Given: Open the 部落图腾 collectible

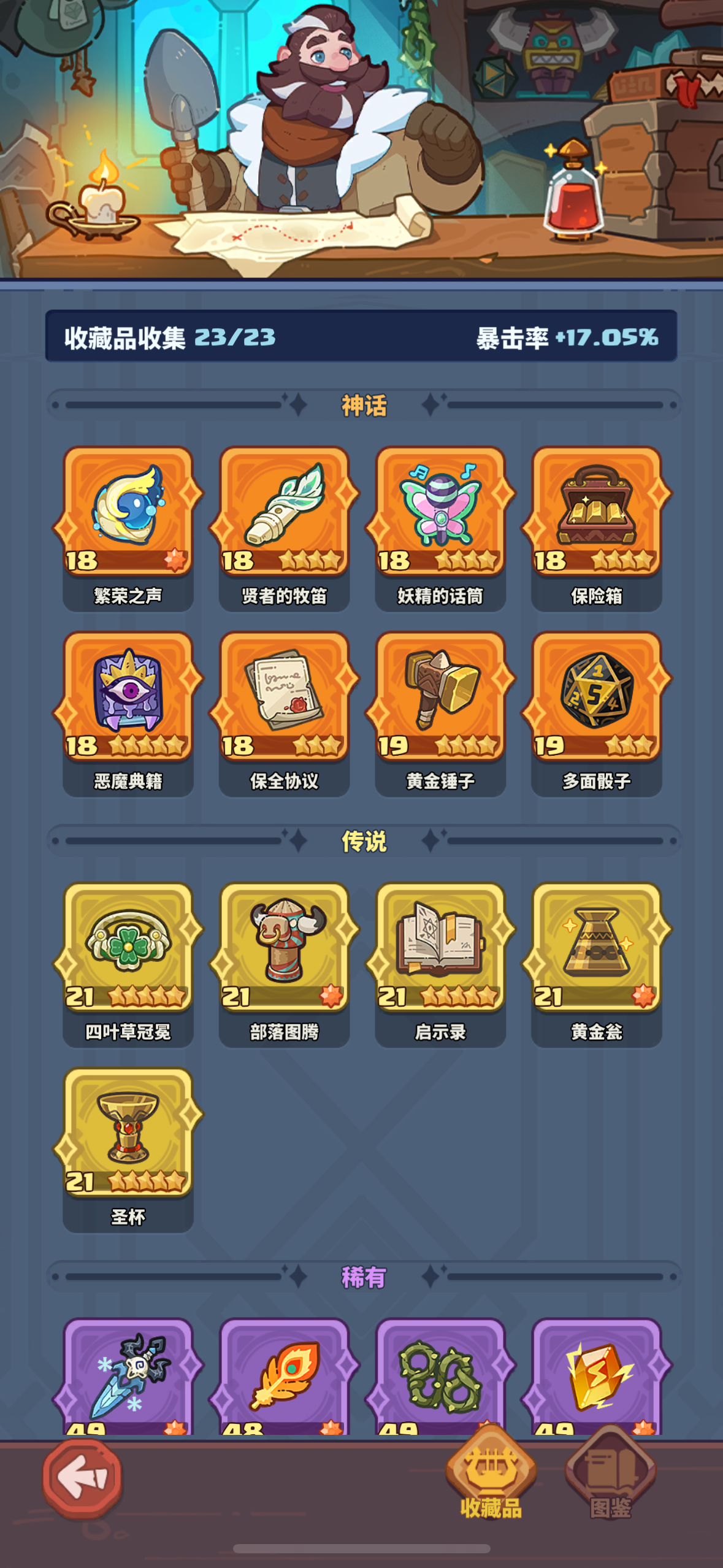Looking at the screenshot, I should click(284, 964).
